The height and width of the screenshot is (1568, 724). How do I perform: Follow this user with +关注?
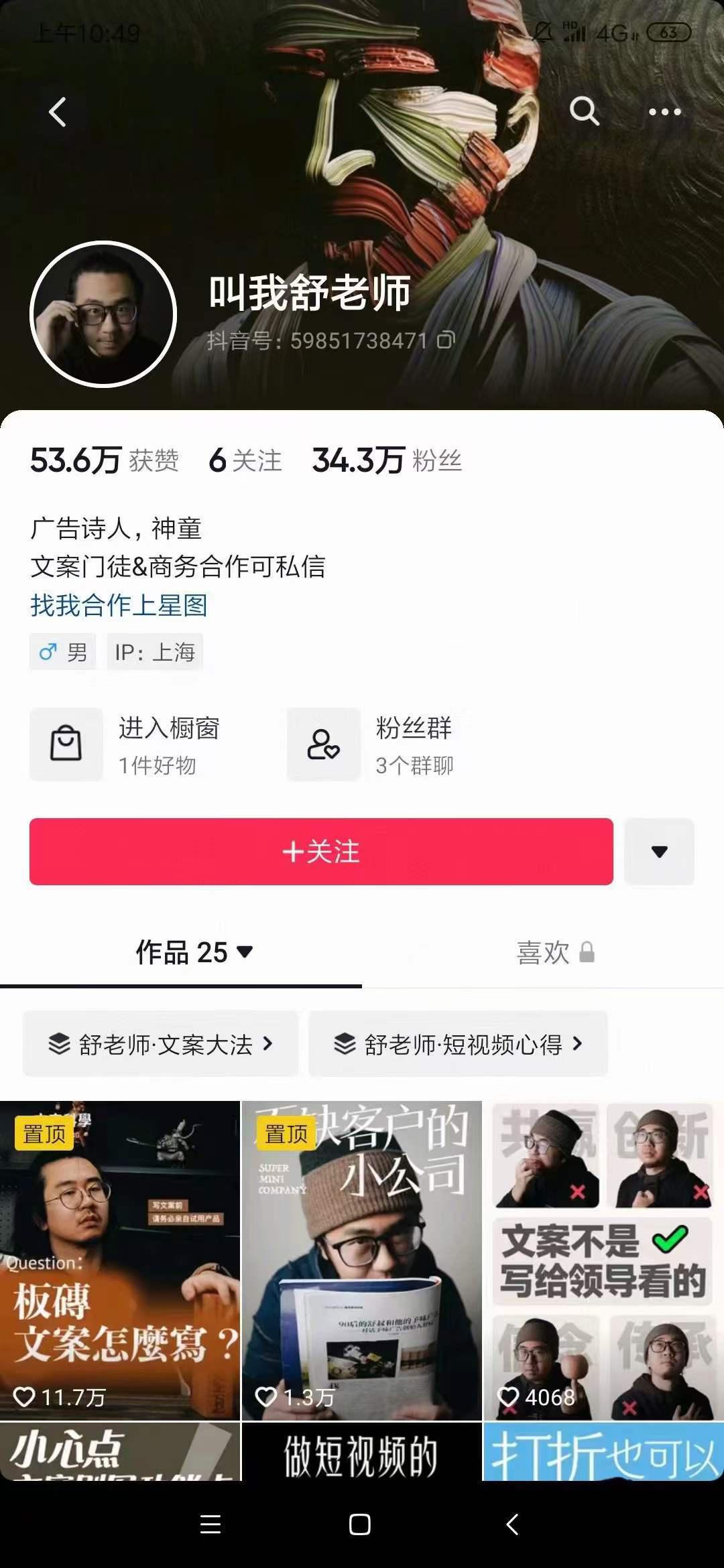[321, 852]
